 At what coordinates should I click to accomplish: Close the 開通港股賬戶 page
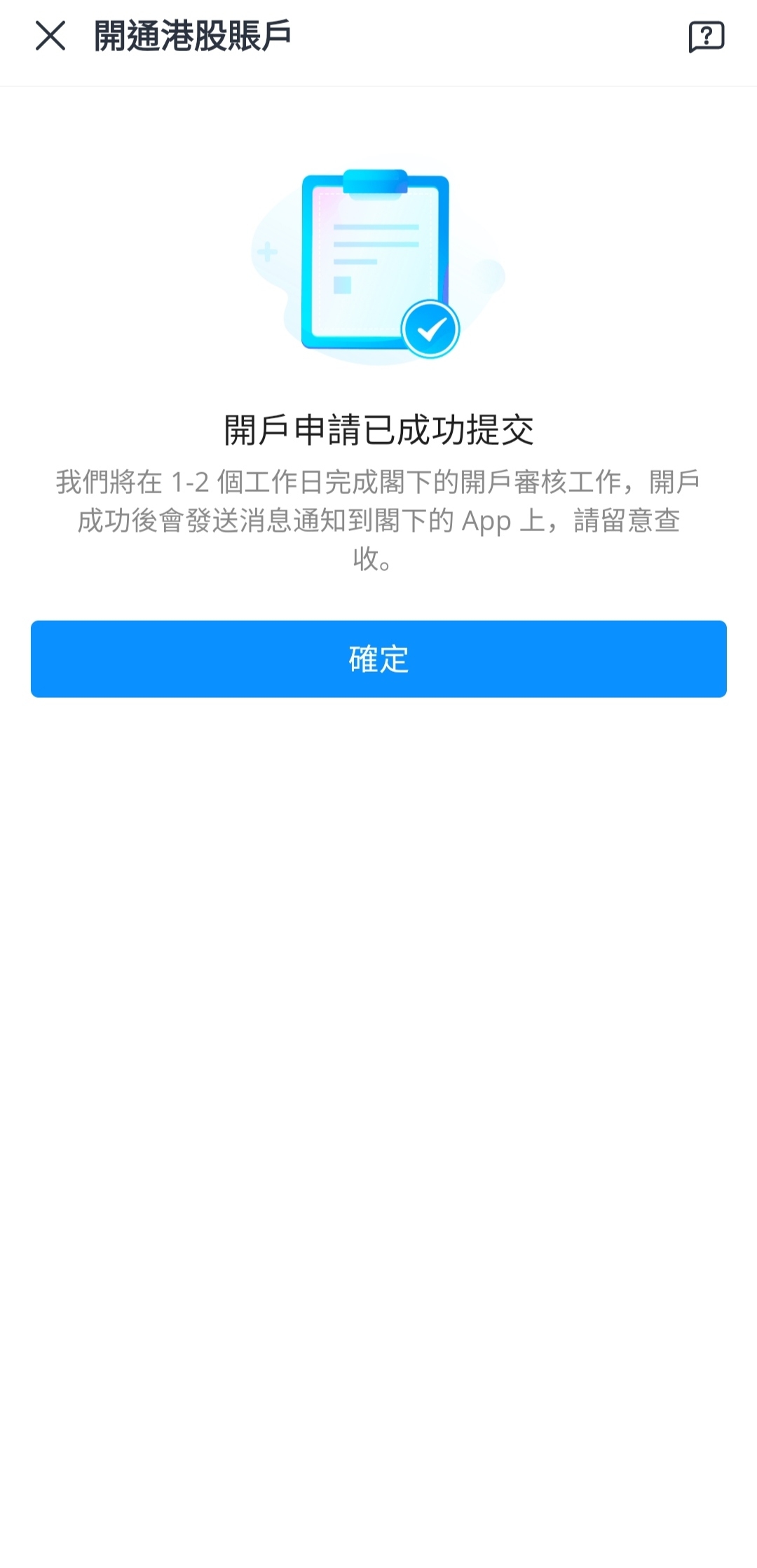(x=50, y=36)
